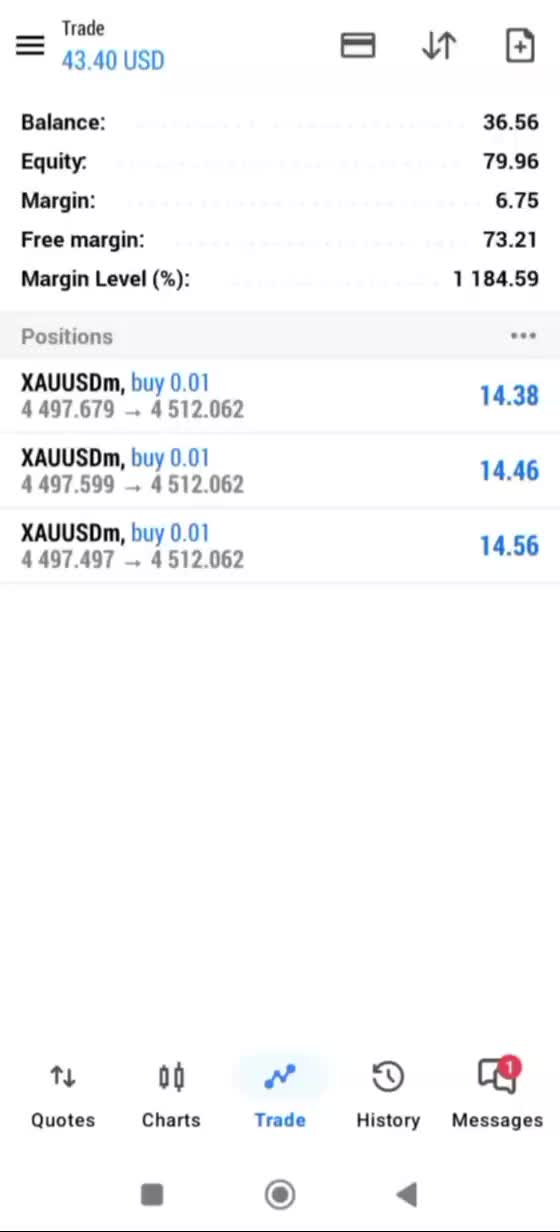Tap the system back button

(x=406, y=1193)
